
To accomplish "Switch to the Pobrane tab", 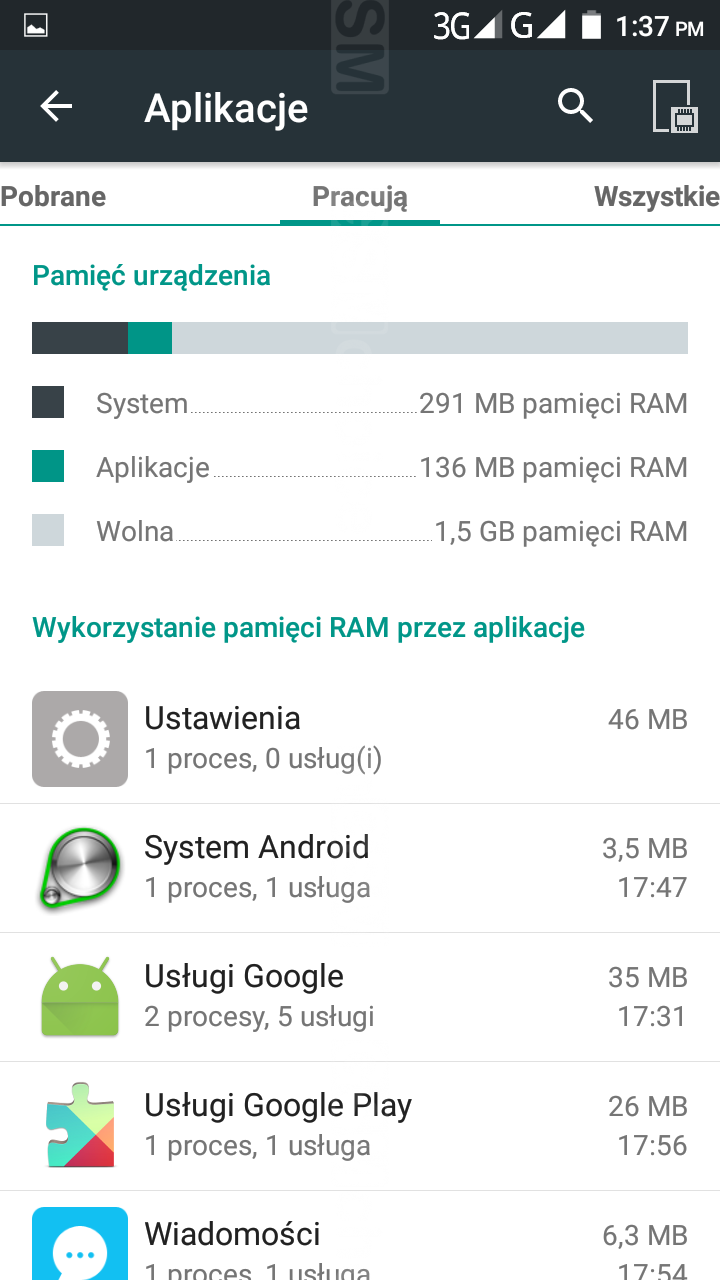I will pos(54,196).
